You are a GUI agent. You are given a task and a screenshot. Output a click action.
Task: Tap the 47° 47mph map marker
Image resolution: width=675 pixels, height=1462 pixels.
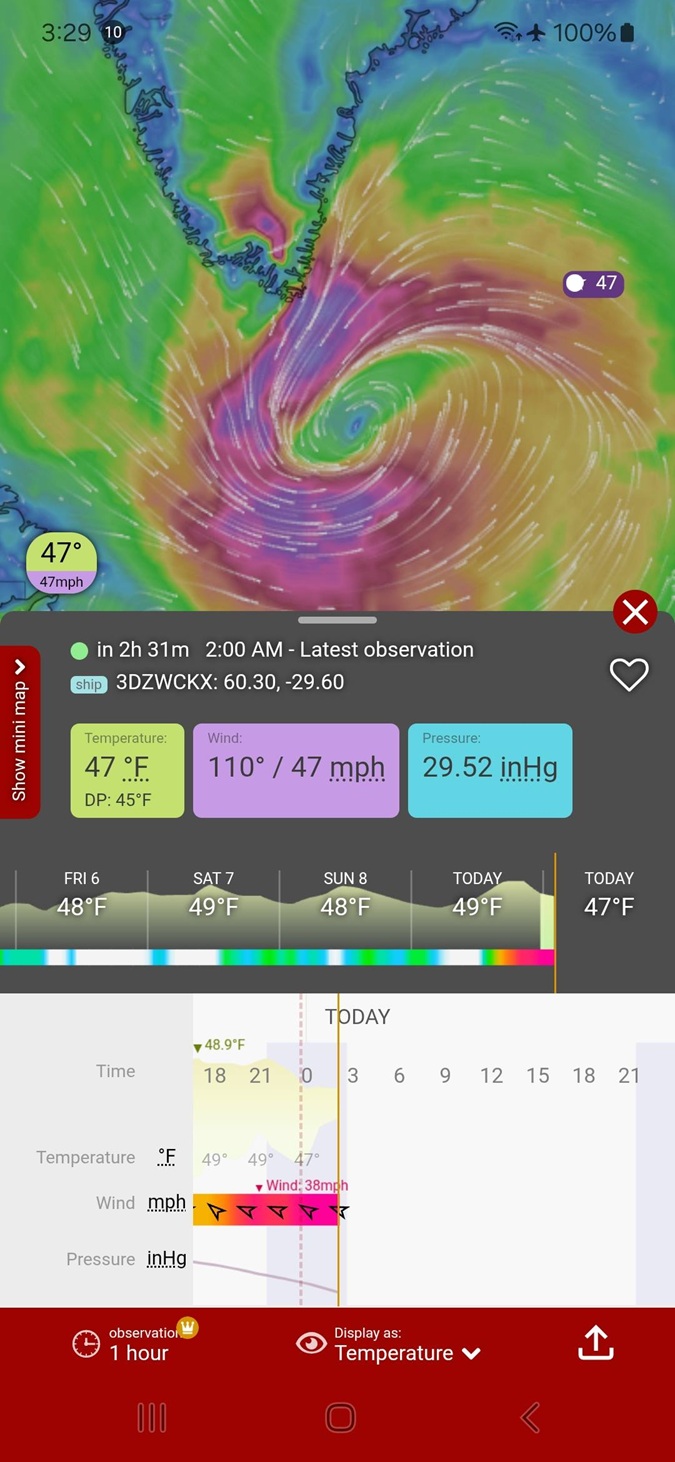click(61, 562)
